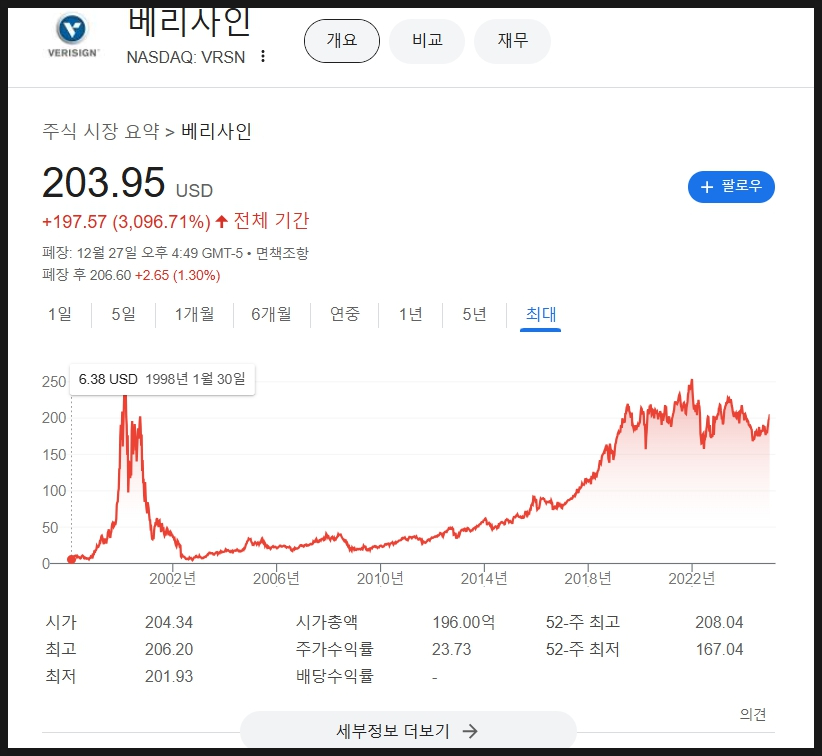View the 1년 chart range
The height and width of the screenshot is (756, 822).
click(x=410, y=314)
